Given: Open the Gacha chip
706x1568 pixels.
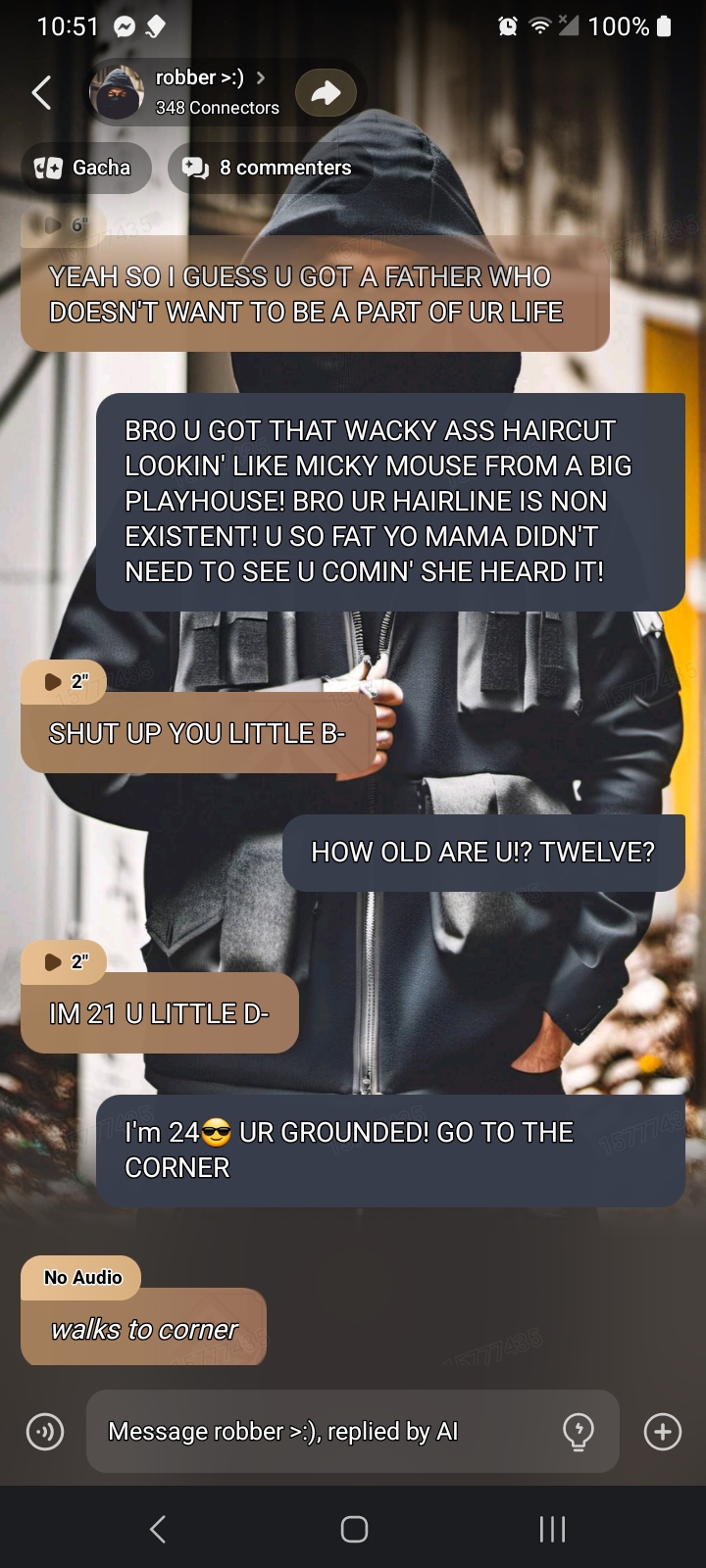Looking at the screenshot, I should (x=85, y=168).
